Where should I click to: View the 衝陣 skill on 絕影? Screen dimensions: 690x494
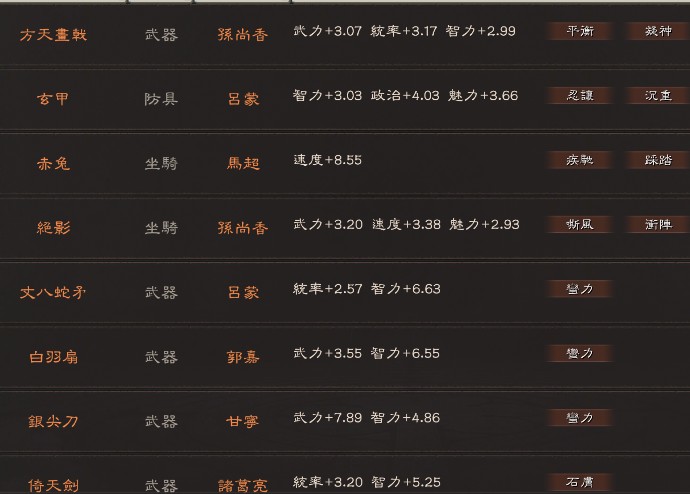(657, 224)
